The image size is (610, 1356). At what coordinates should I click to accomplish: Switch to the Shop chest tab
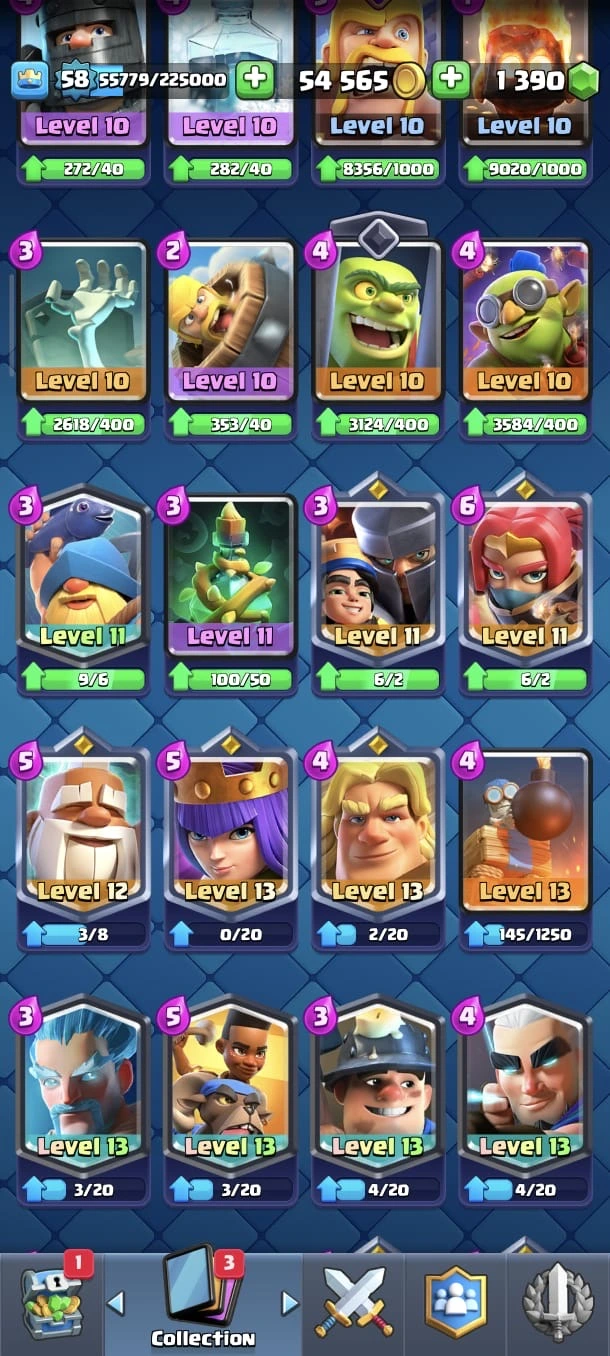pyautogui.click(x=52, y=1302)
